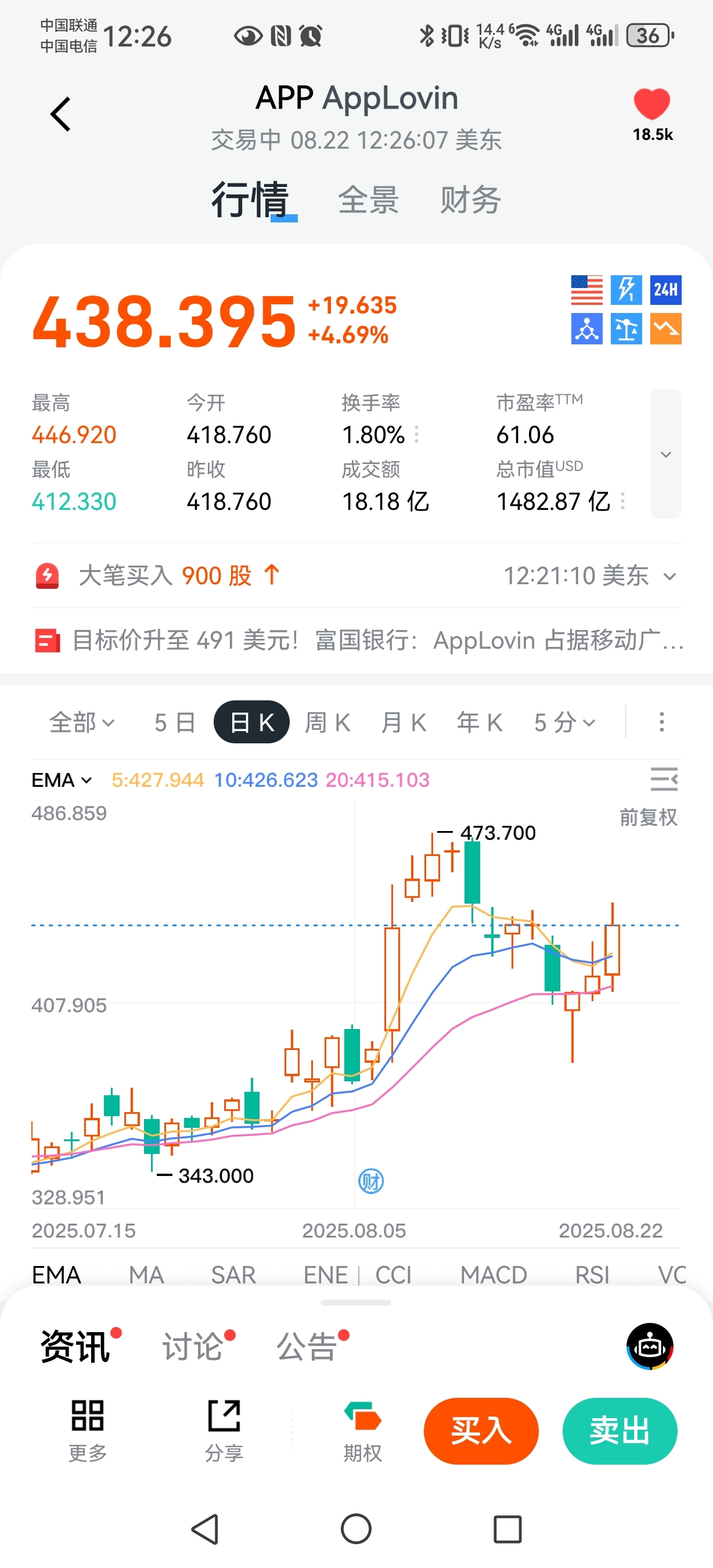Image resolution: width=713 pixels, height=1568 pixels.
Task: Expand the quote details chevron
Action: pyautogui.click(x=665, y=454)
